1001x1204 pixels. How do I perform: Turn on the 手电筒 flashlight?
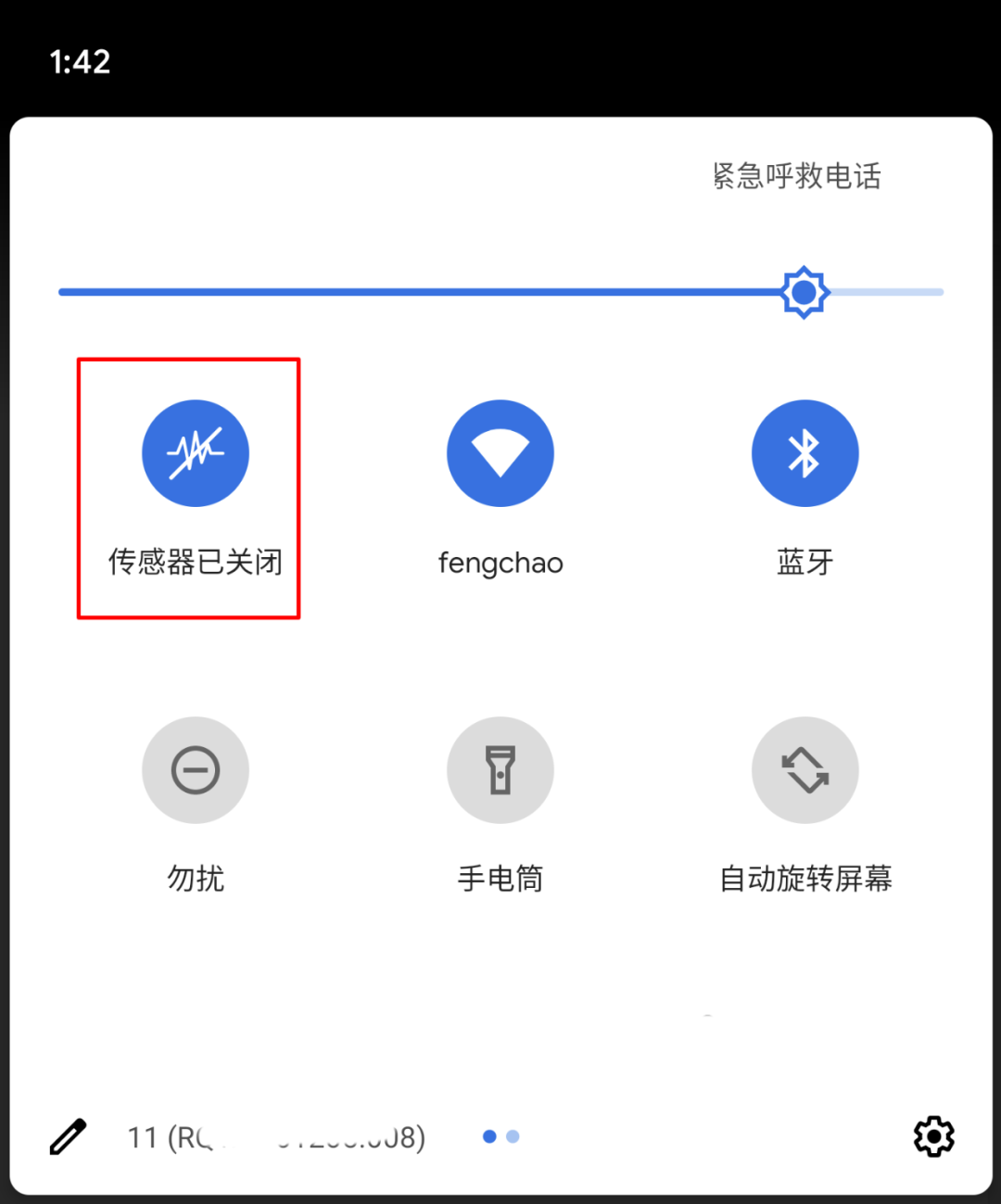click(x=500, y=770)
